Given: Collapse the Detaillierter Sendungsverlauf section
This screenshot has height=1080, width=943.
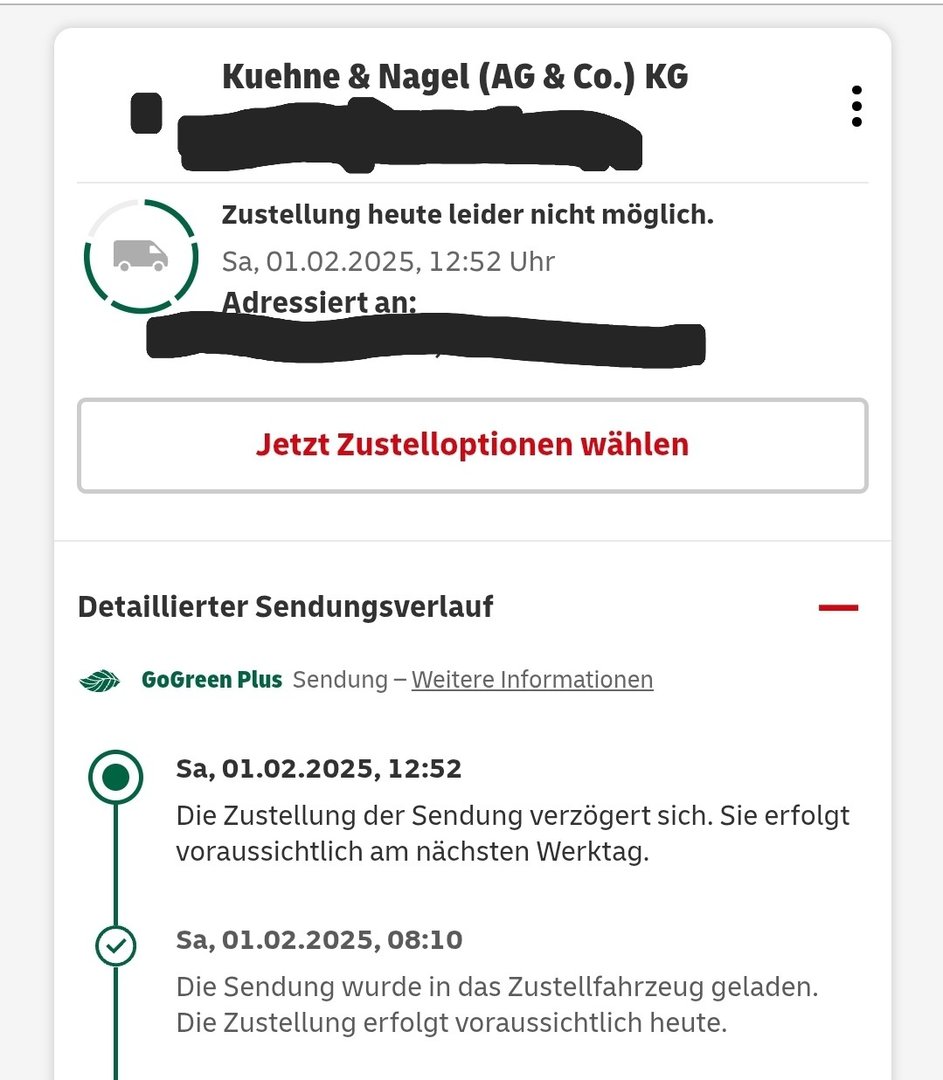Looking at the screenshot, I should tap(838, 607).
